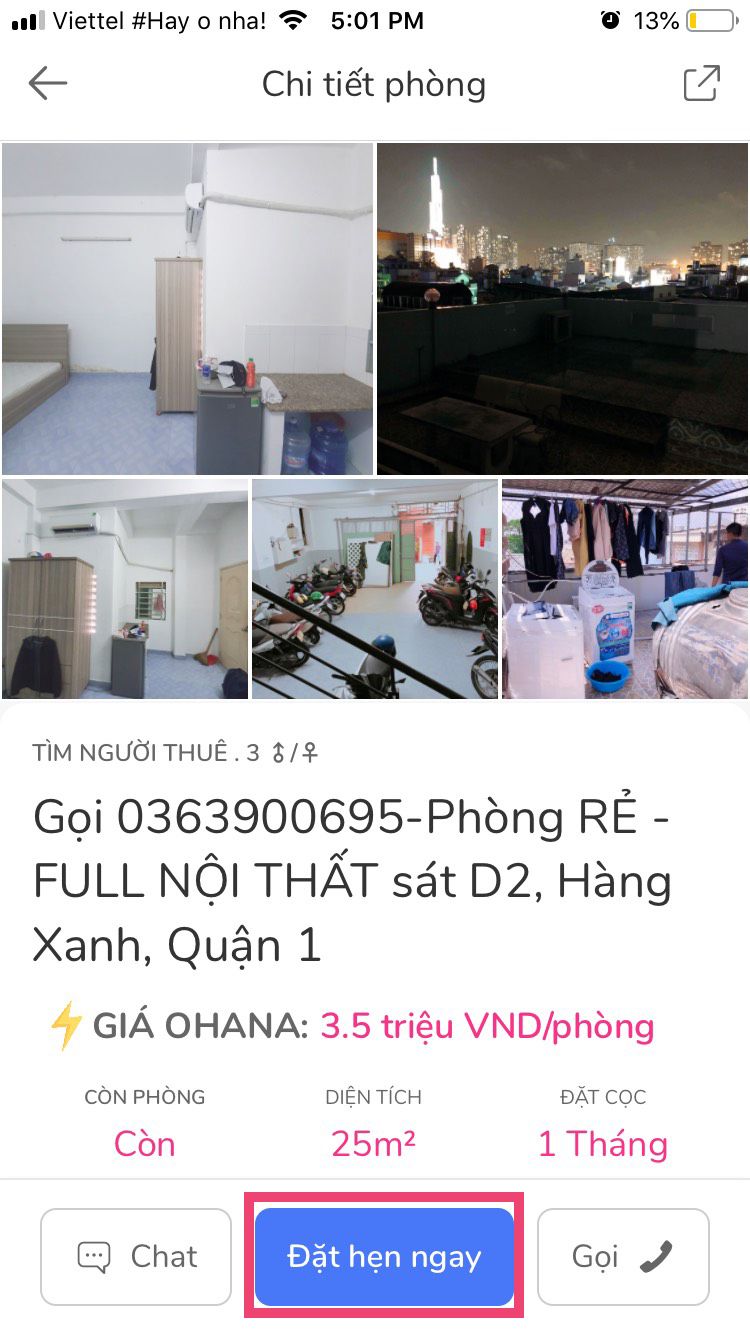Viewport: 750px width, 1334px height.
Task: Start a chat with the landlord
Action: pyautogui.click(x=136, y=1257)
